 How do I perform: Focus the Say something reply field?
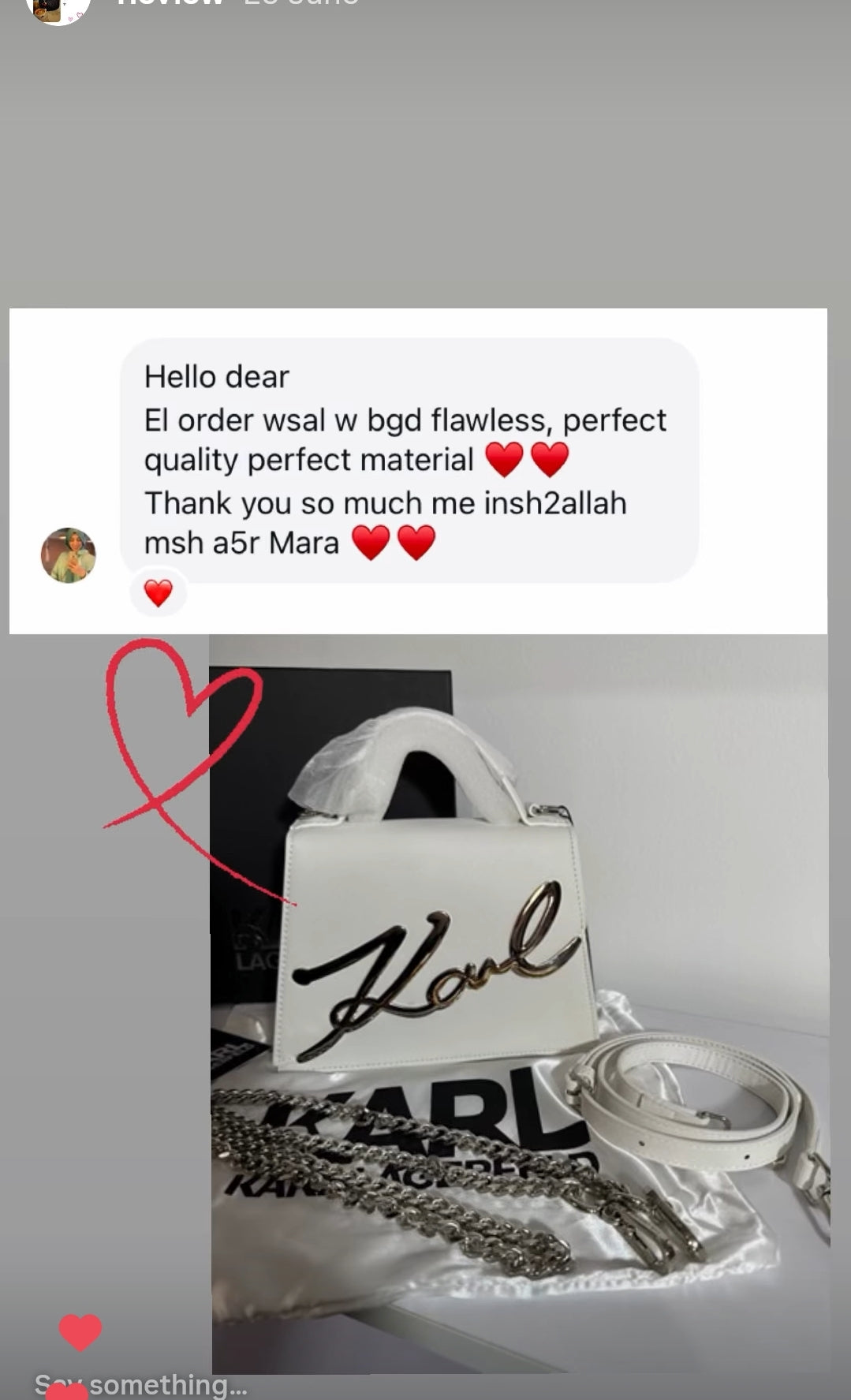158,1384
